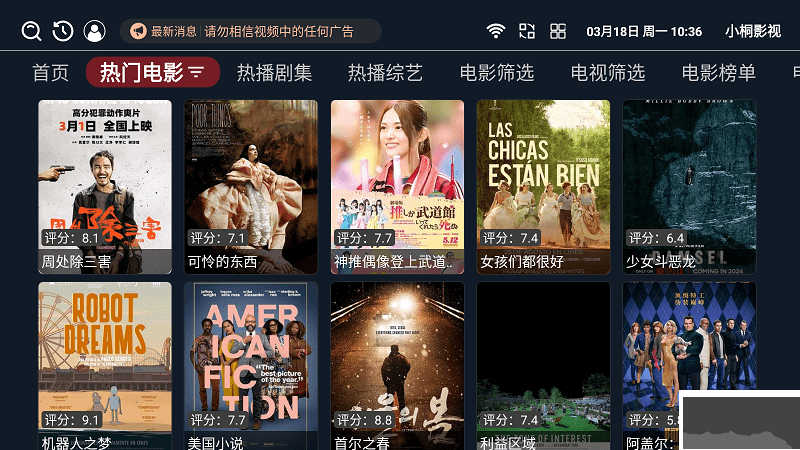Open the movie 周处除三害

click(x=105, y=185)
